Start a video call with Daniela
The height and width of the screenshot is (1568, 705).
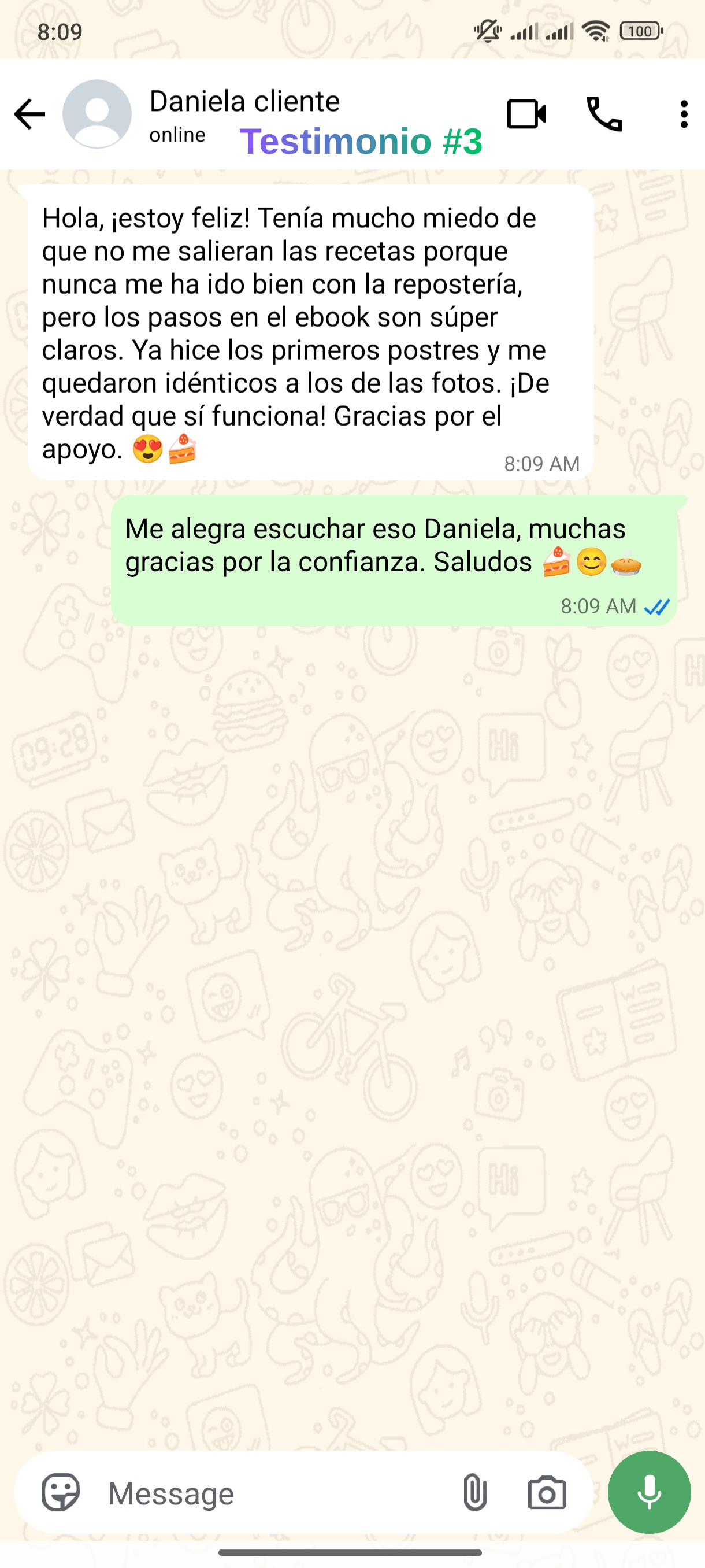tap(528, 113)
